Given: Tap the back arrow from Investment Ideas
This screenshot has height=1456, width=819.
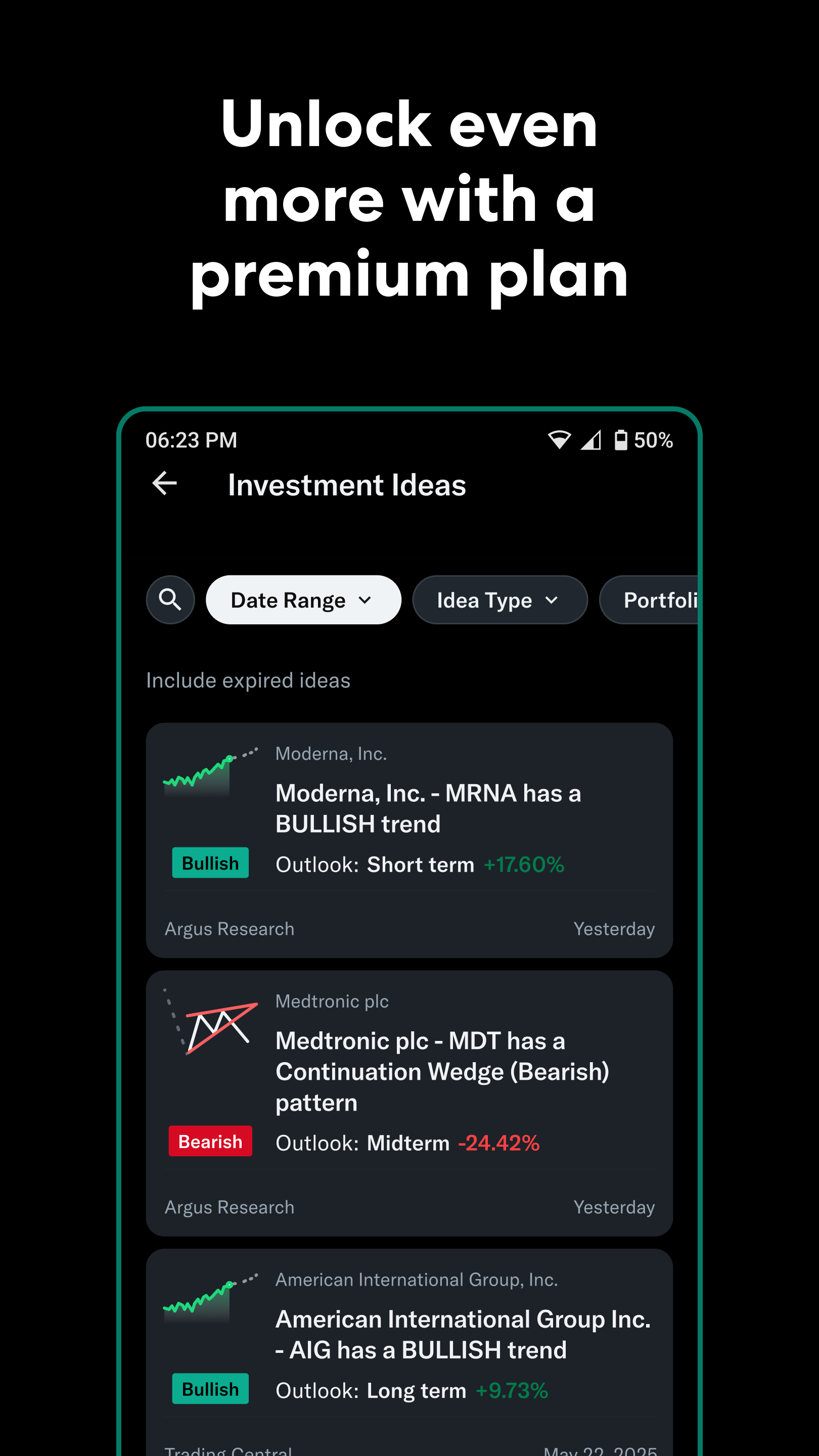Looking at the screenshot, I should pyautogui.click(x=164, y=483).
